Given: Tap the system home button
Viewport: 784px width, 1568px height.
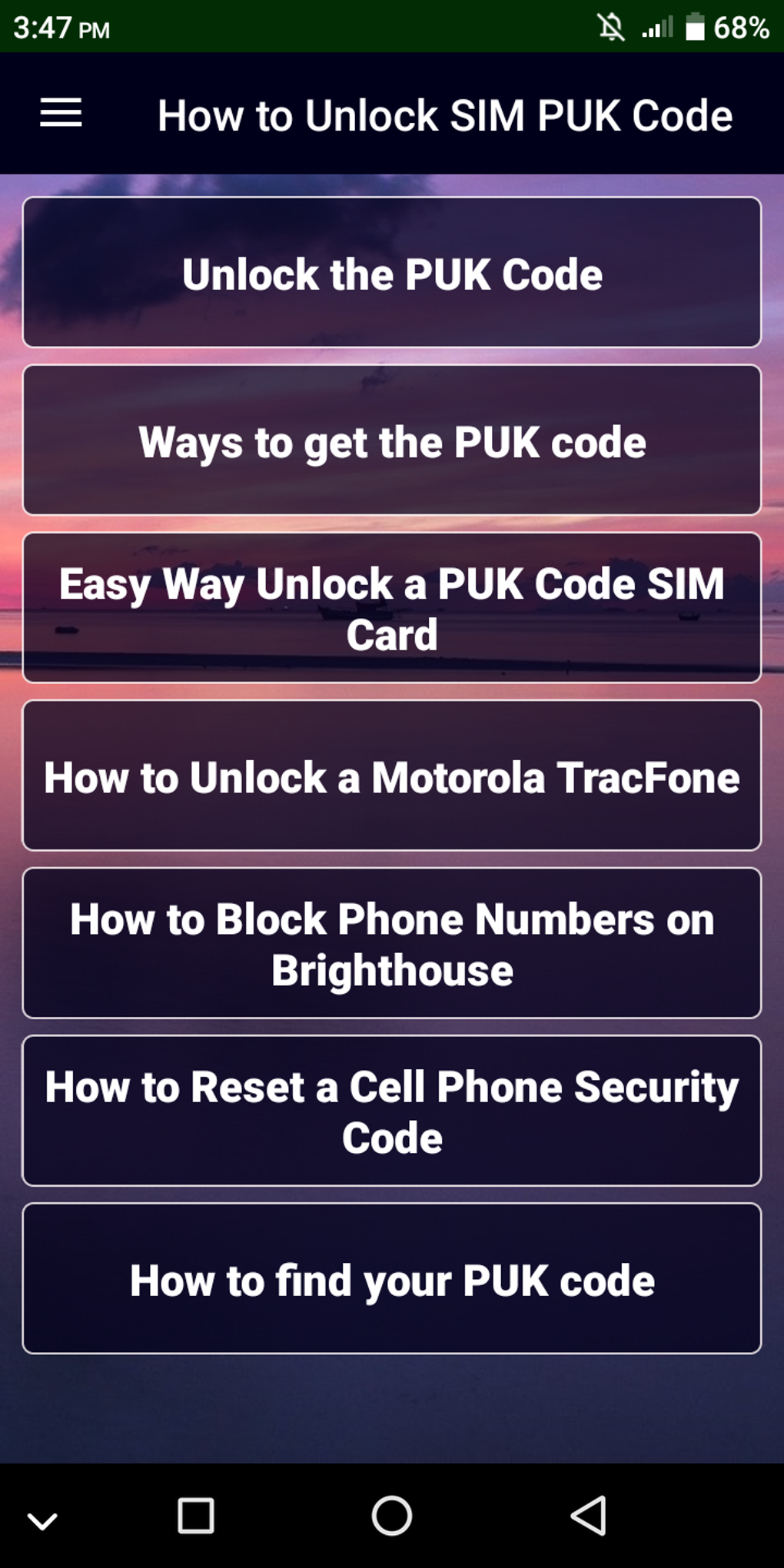Looking at the screenshot, I should [x=392, y=1516].
